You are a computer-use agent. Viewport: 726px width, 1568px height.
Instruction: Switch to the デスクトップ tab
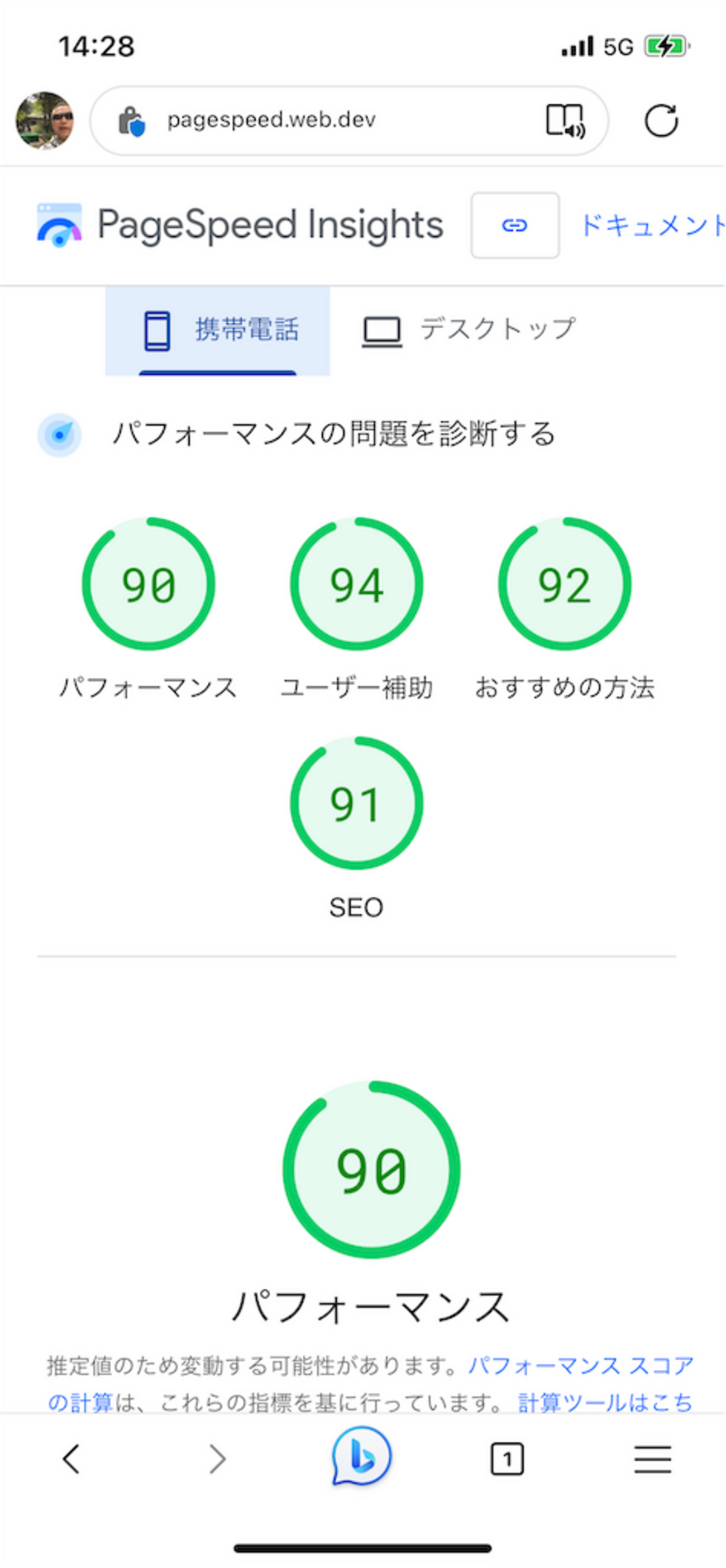(x=469, y=331)
